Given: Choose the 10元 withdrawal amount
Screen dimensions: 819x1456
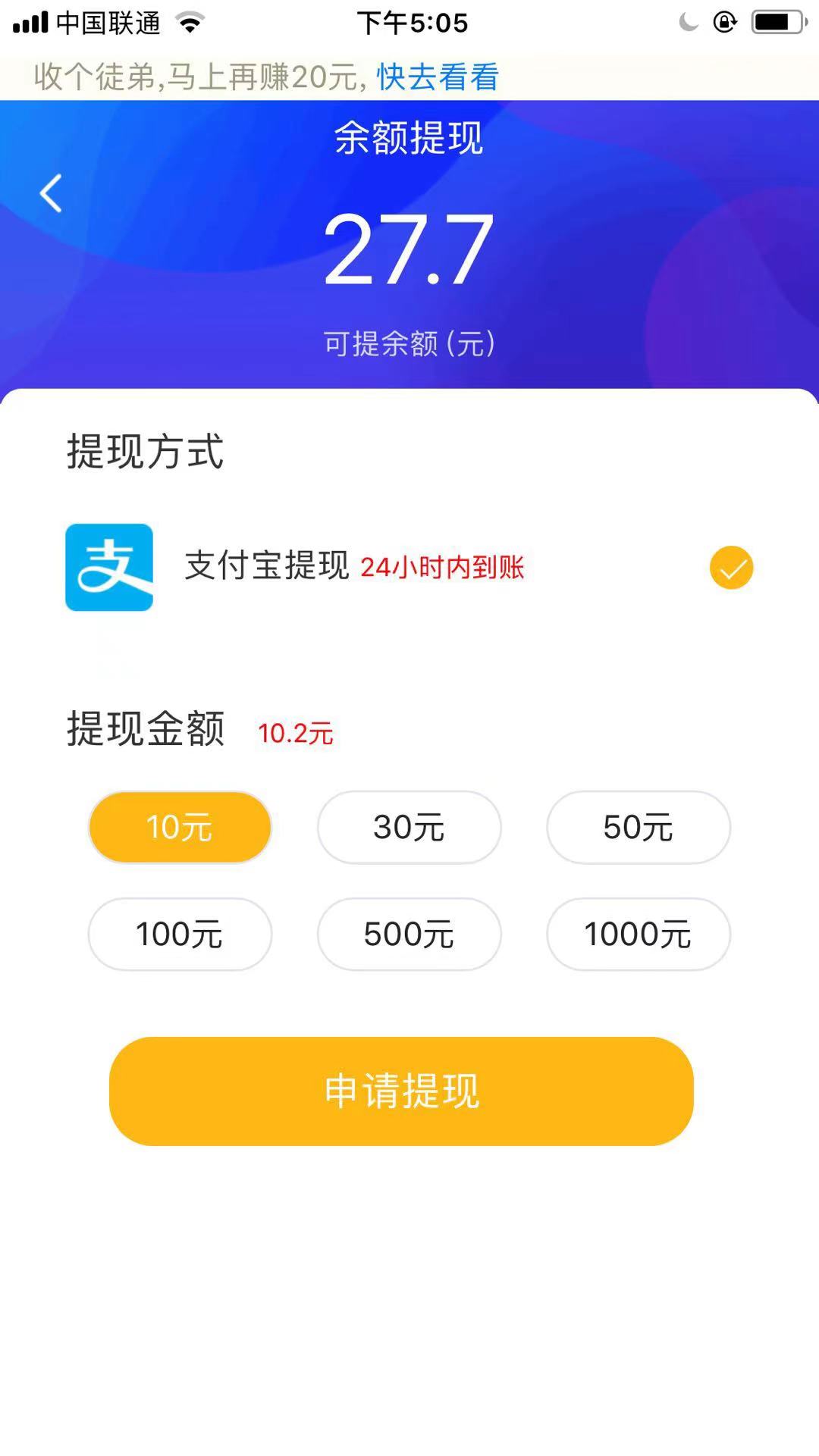Looking at the screenshot, I should pyautogui.click(x=180, y=827).
